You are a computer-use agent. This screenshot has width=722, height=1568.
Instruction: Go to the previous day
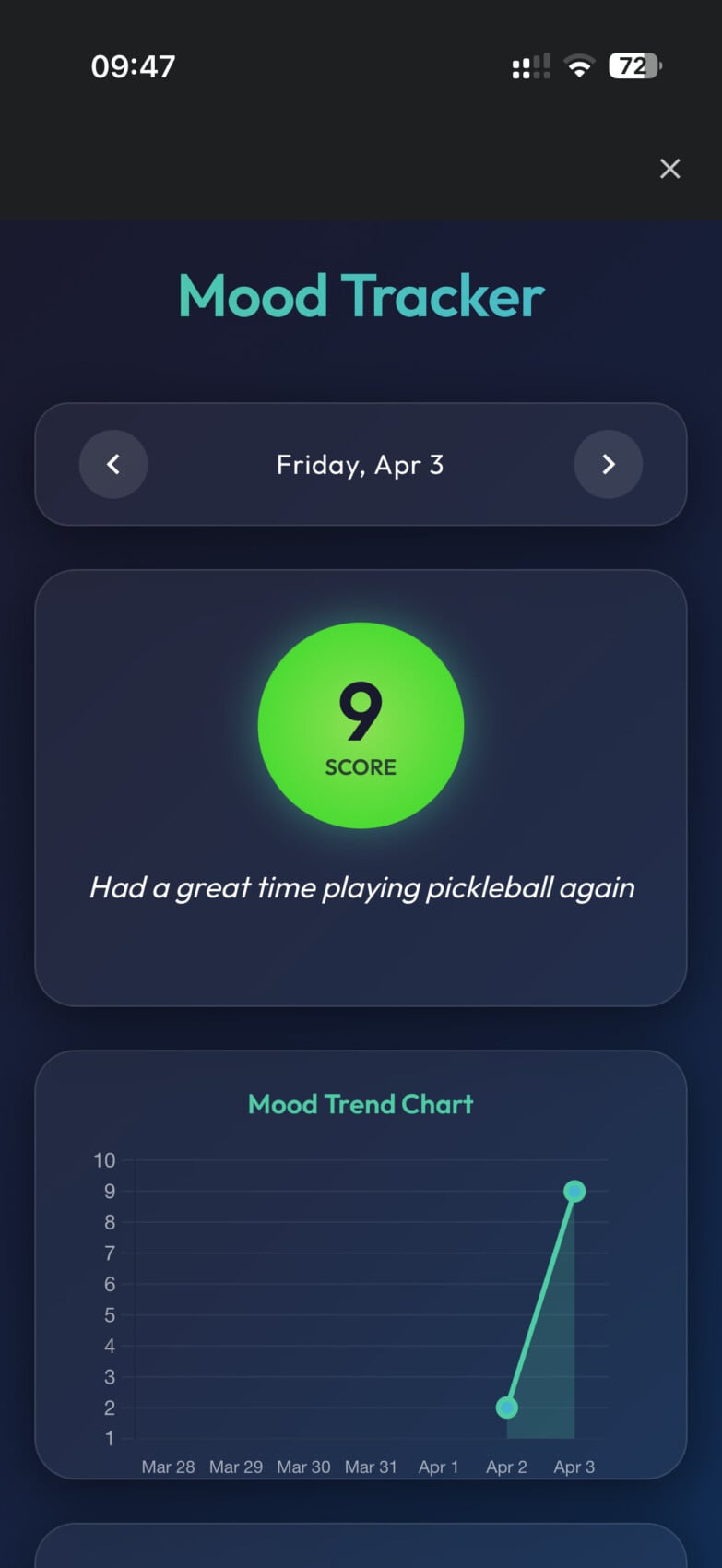coord(113,464)
